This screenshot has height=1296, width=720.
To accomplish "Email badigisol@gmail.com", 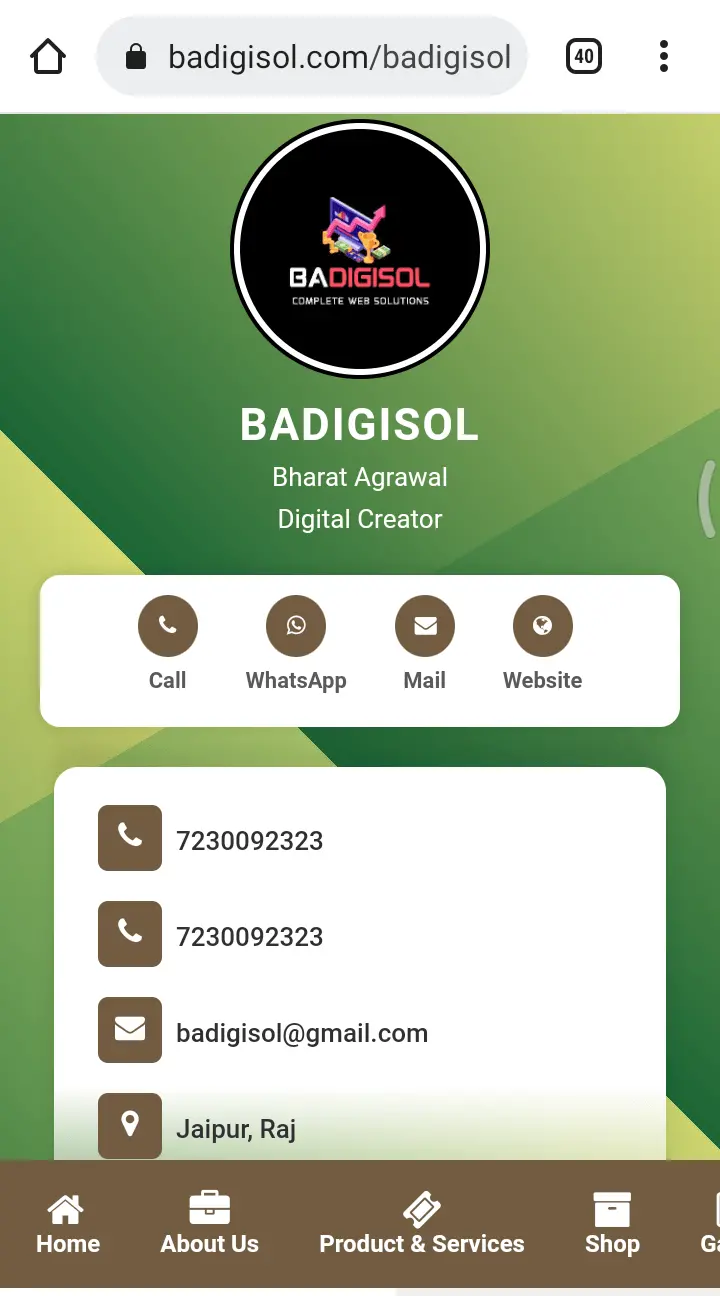I will pos(301,1032).
